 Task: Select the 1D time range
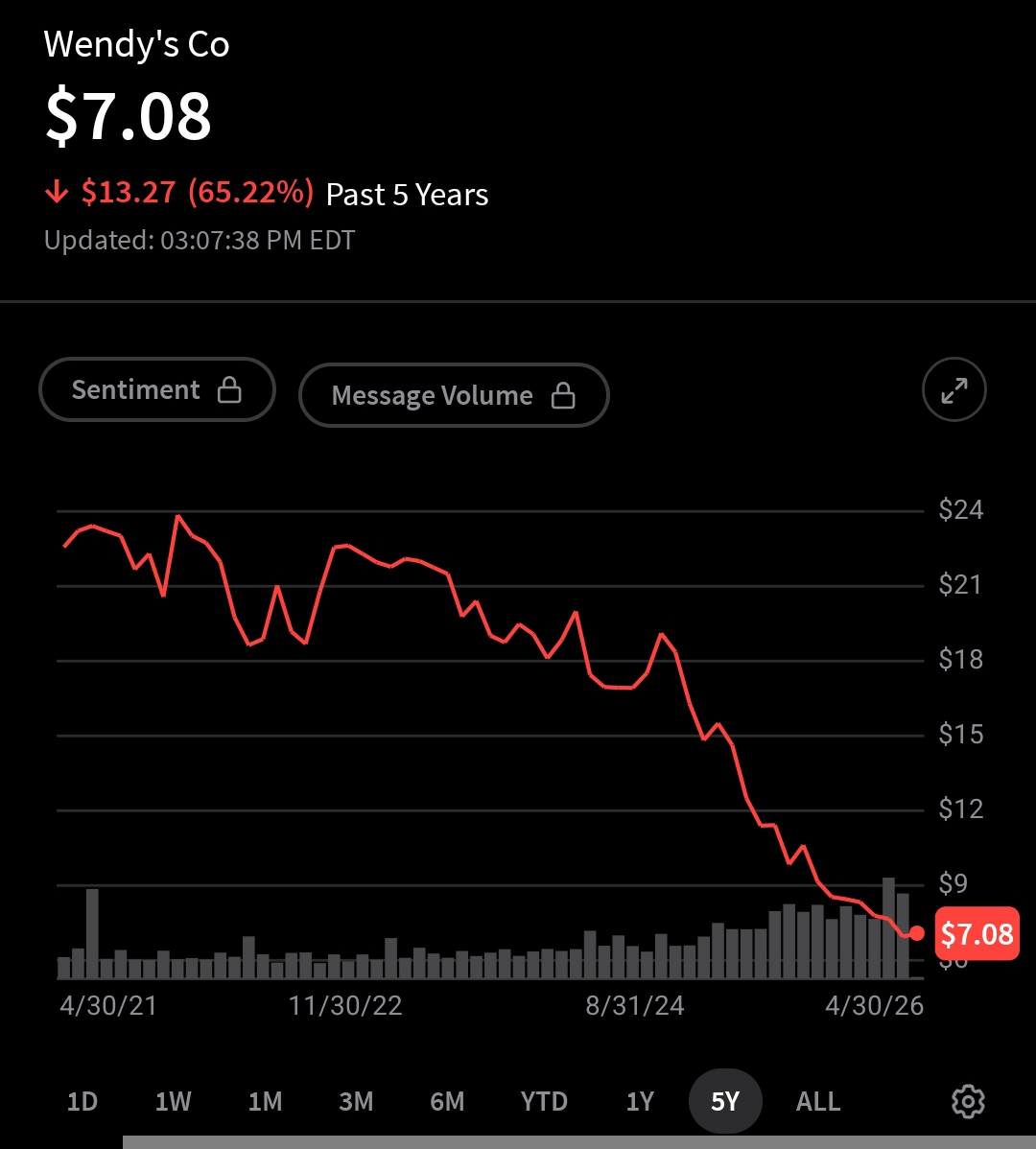click(x=82, y=1101)
